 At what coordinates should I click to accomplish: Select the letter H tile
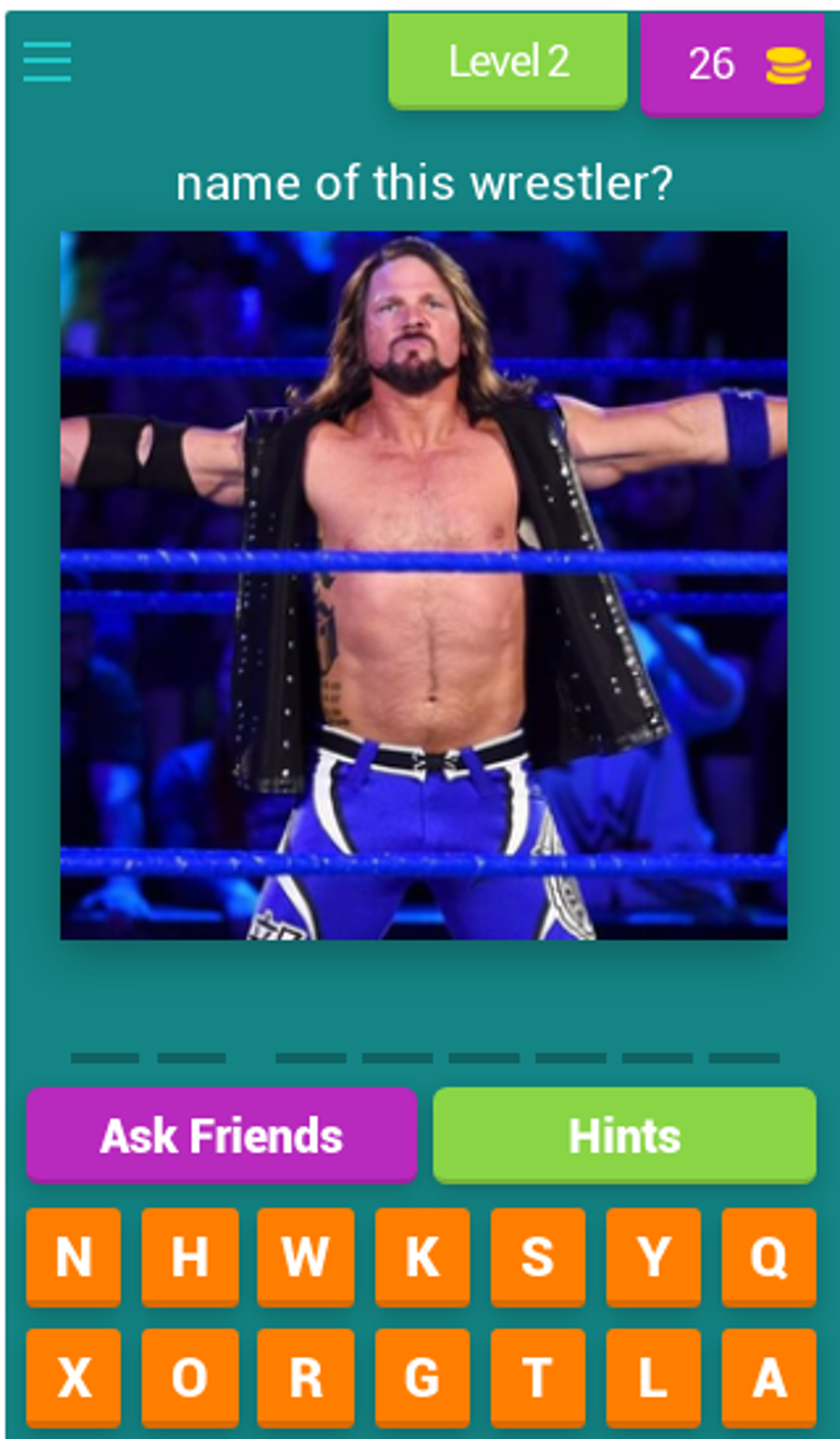pyautogui.click(x=189, y=1257)
